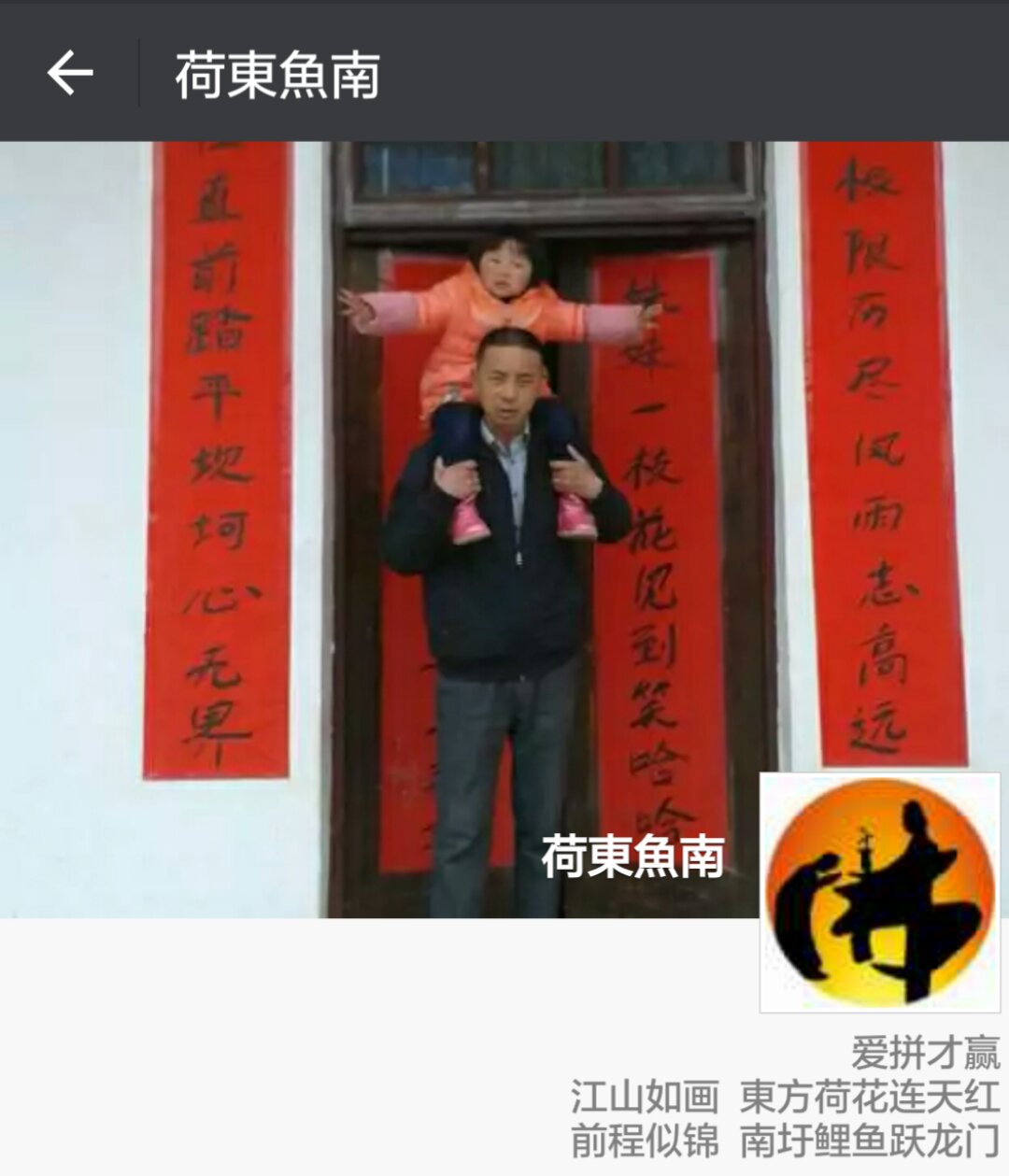Open the profile avatar picture
The height and width of the screenshot is (1176, 1009).
(x=879, y=892)
